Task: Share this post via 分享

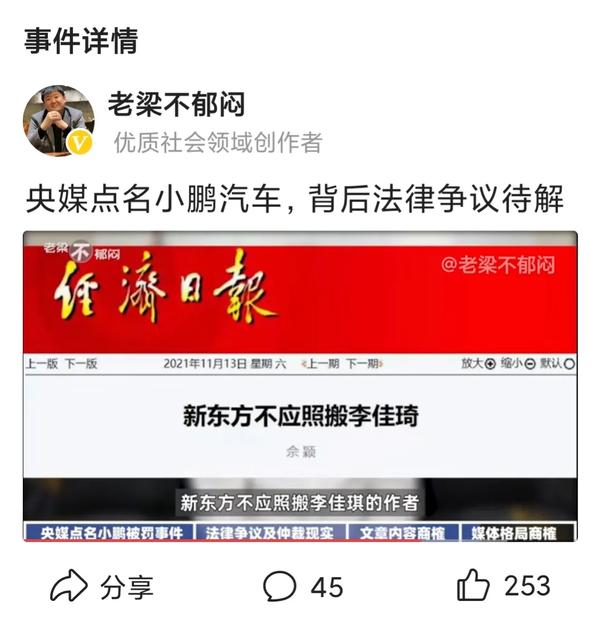Action: (101, 587)
